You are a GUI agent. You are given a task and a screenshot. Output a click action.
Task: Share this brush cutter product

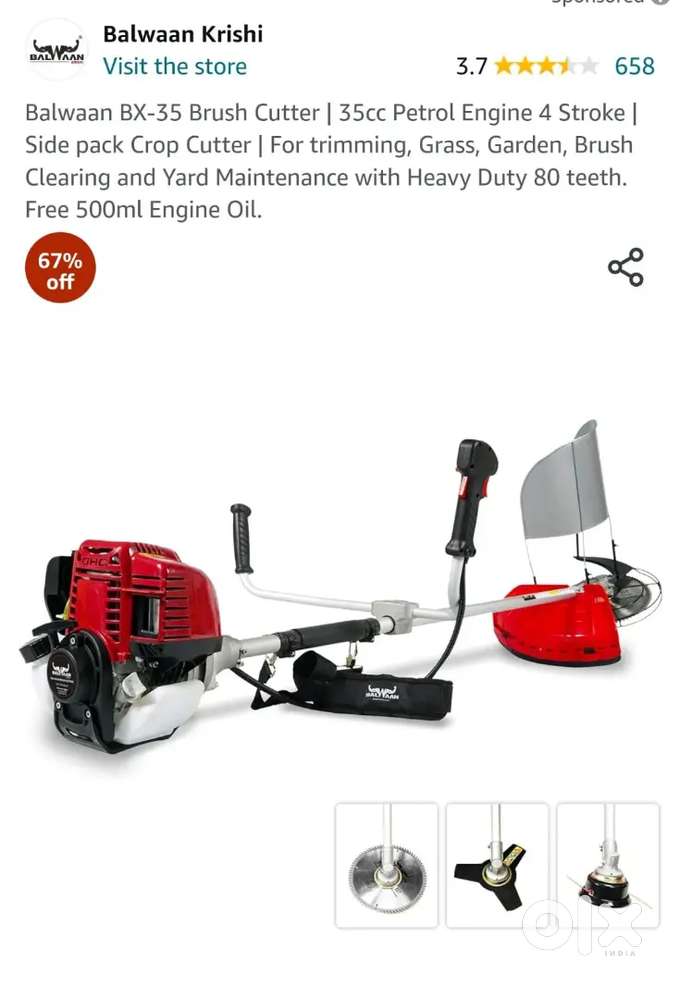(626, 267)
